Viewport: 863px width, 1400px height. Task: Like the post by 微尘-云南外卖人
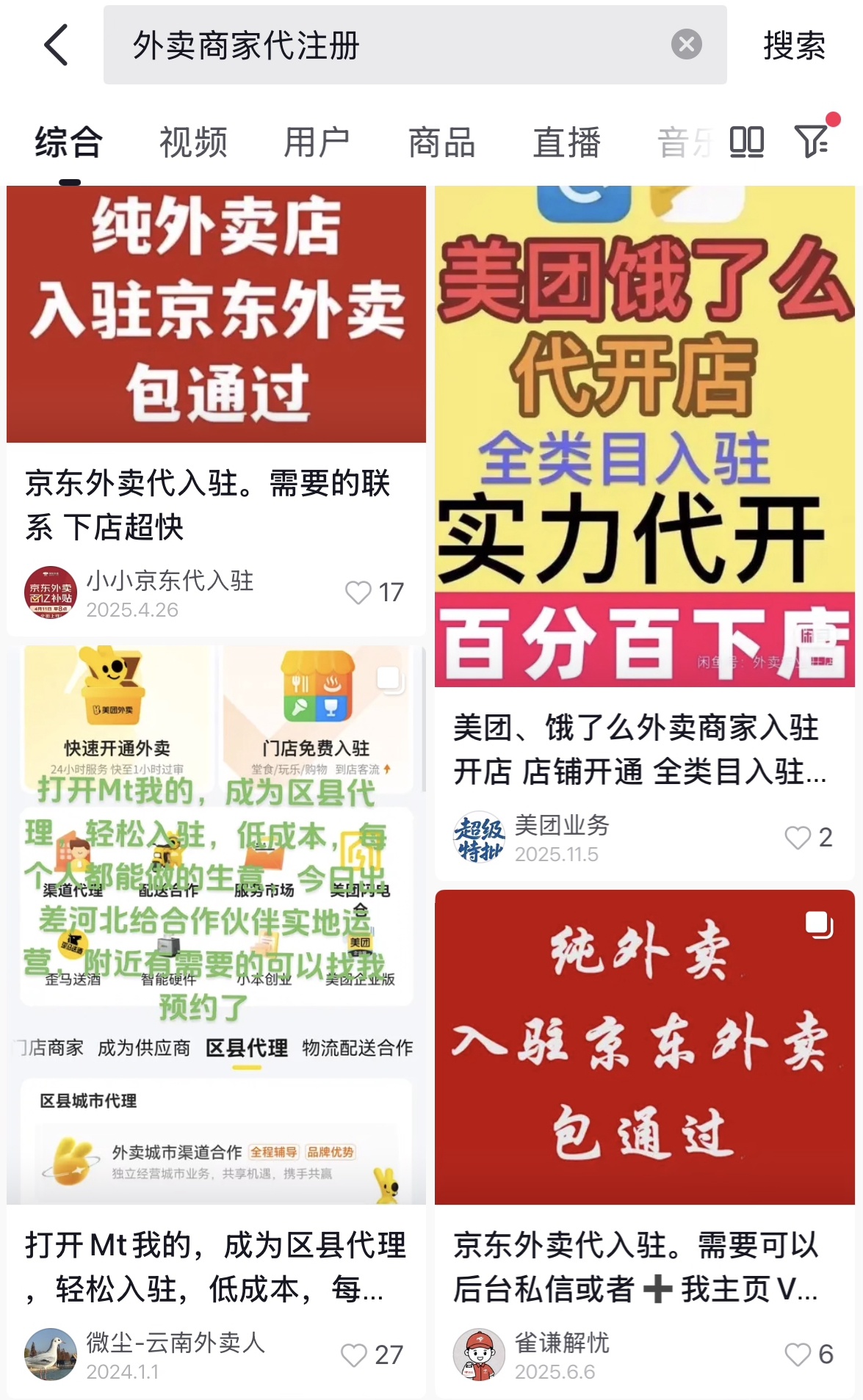click(x=354, y=1354)
